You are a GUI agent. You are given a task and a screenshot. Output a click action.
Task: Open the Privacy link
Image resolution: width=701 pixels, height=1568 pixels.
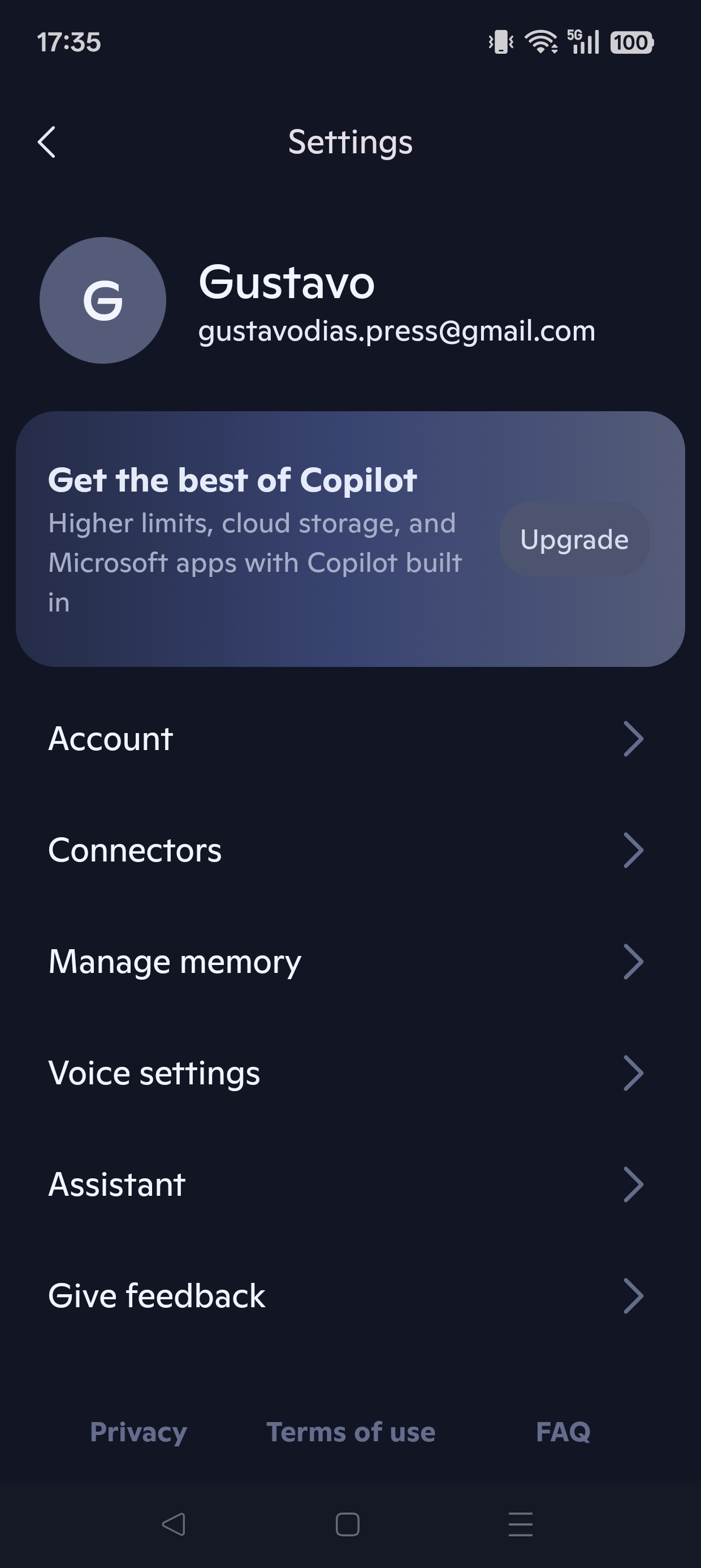pos(138,1432)
